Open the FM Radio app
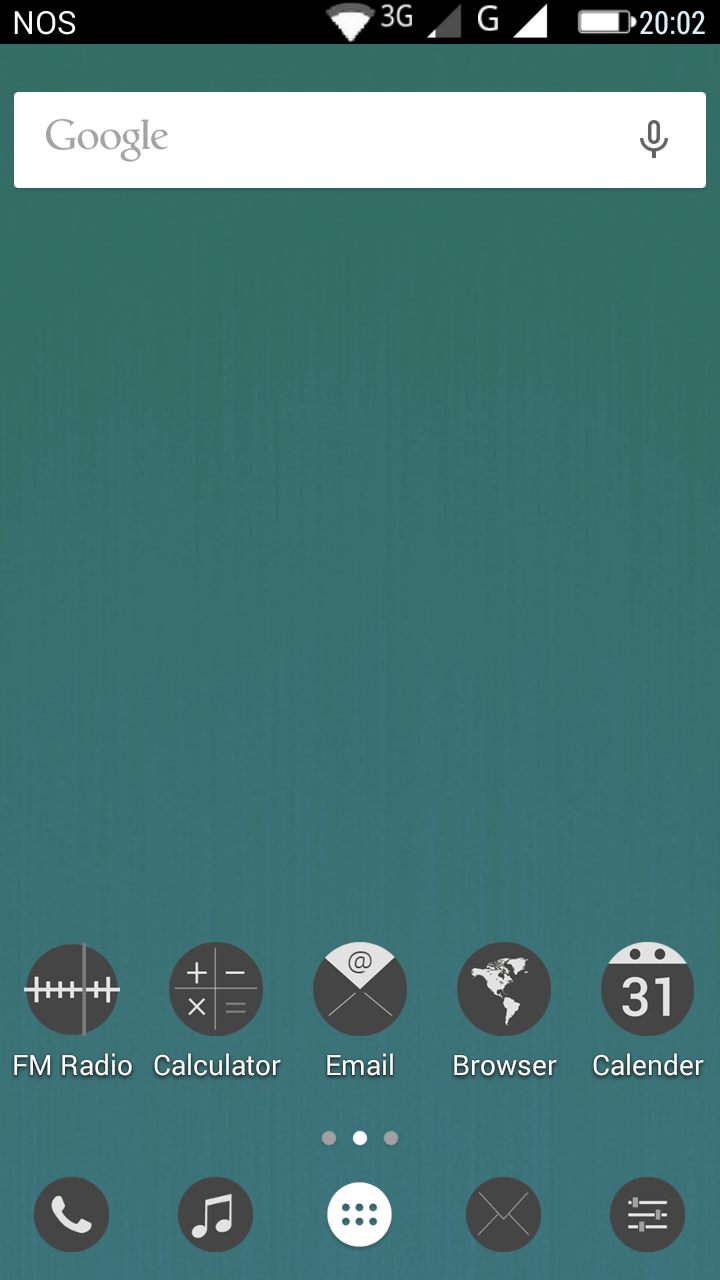The width and height of the screenshot is (720, 1280). pos(72,990)
